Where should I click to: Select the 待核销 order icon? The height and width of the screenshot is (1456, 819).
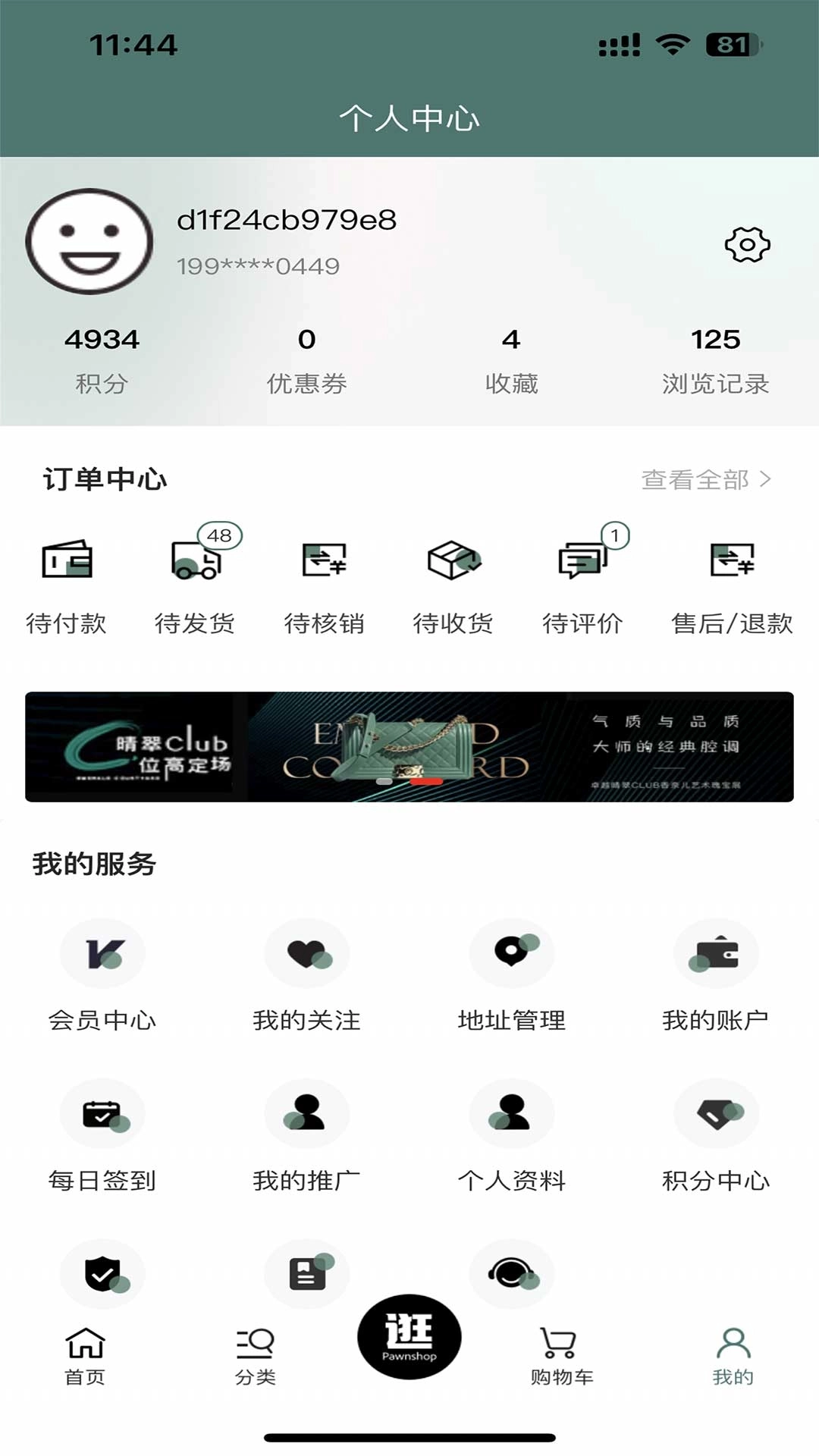click(325, 562)
